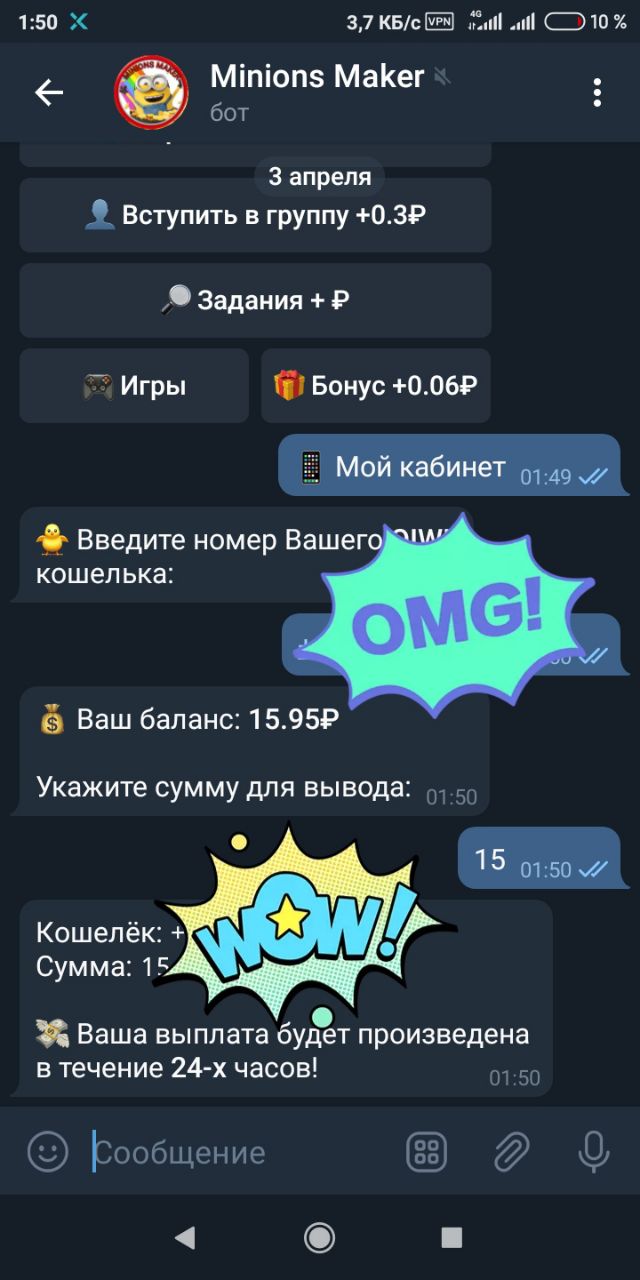Open the chat overflow menu
The image size is (640, 1280).
[x=597, y=93]
